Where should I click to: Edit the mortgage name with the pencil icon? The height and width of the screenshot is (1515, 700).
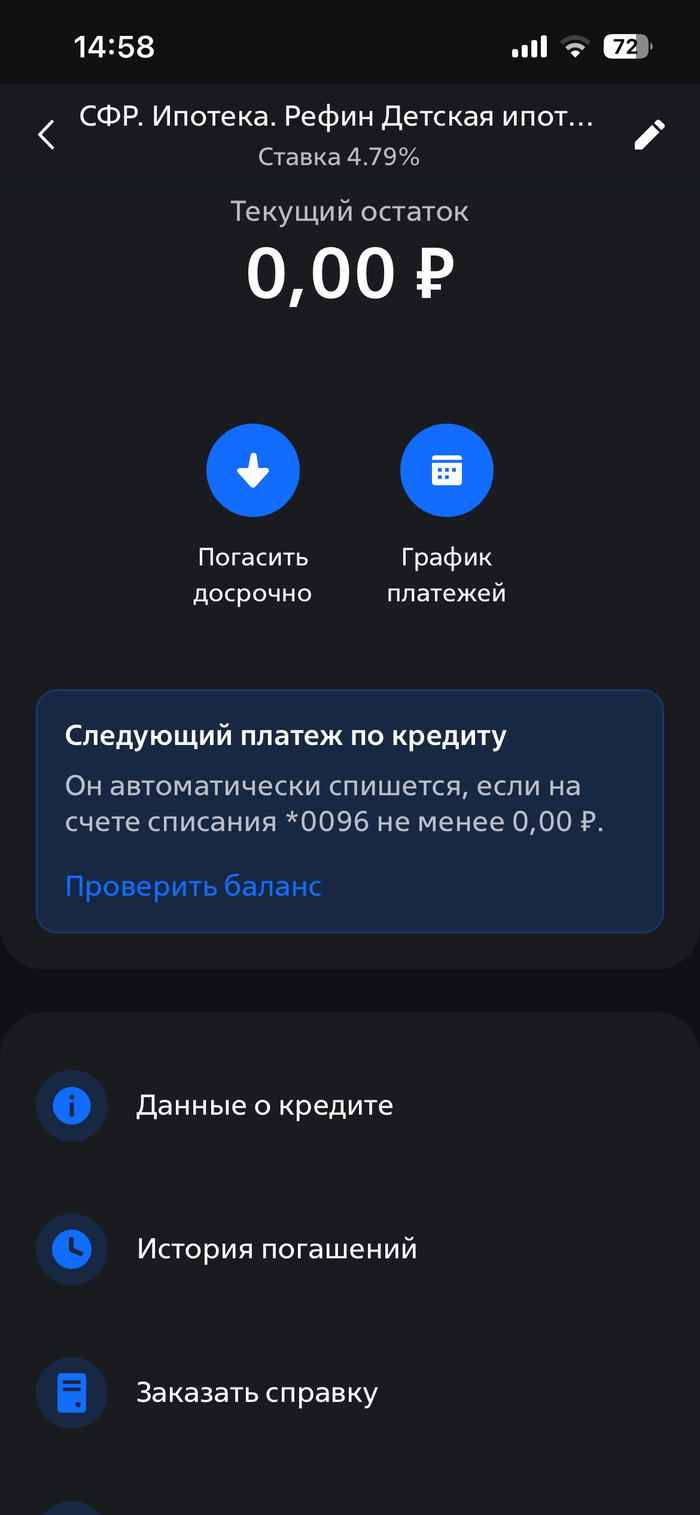pos(649,135)
